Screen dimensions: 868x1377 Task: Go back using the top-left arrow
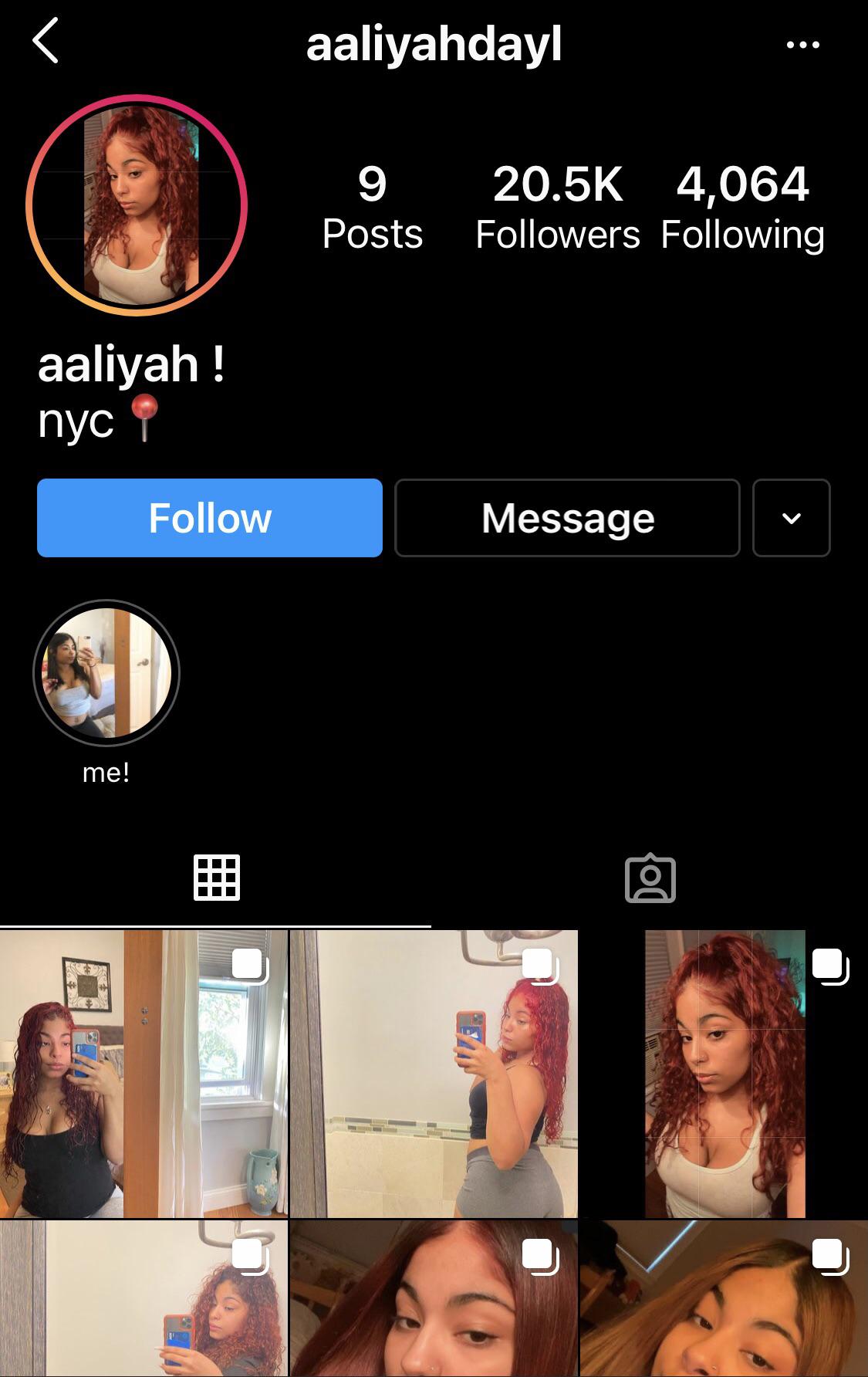(x=46, y=42)
